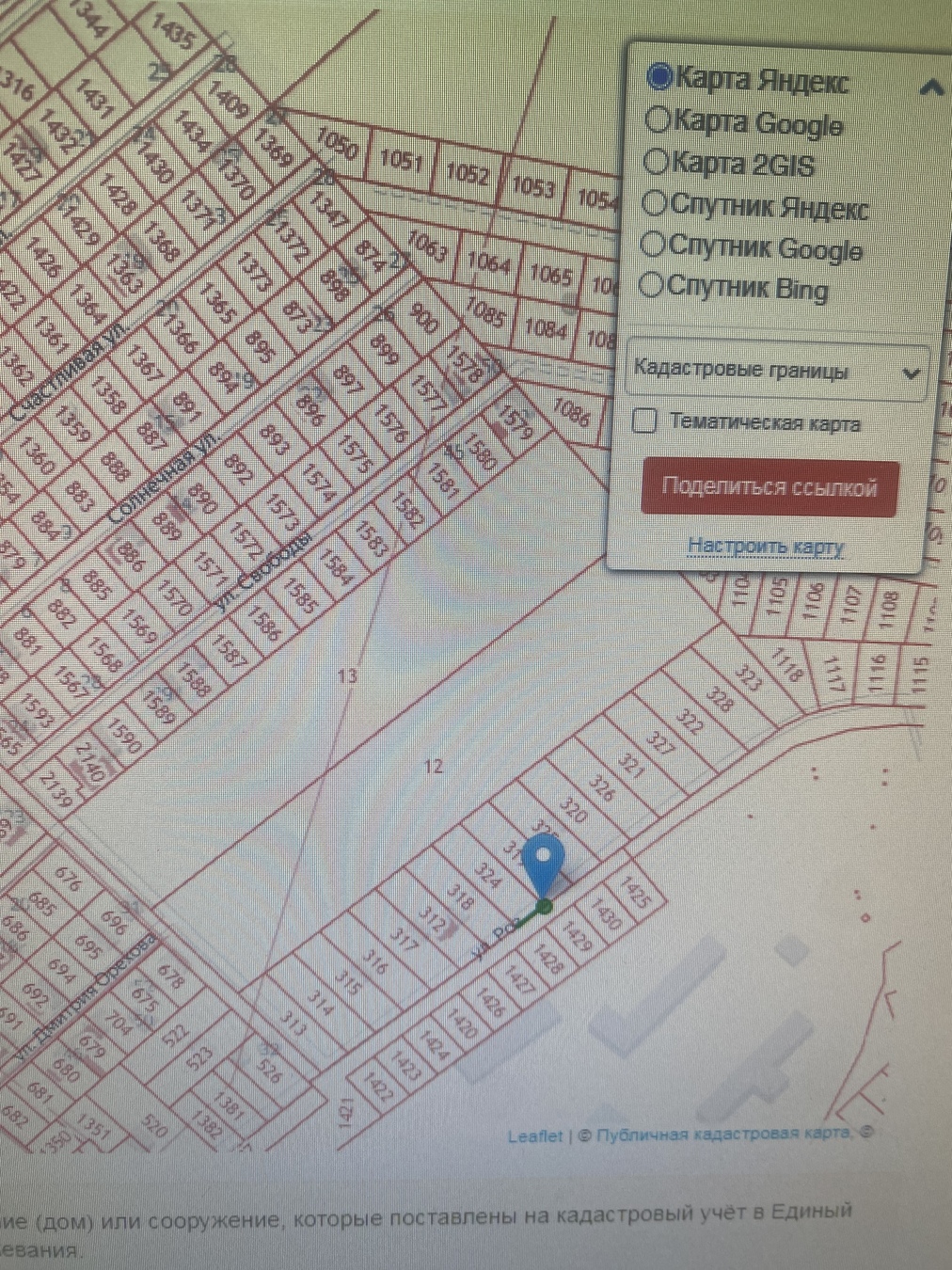Collapse the layers panel with the up chevron
The height and width of the screenshot is (1270, 952).
(930, 88)
